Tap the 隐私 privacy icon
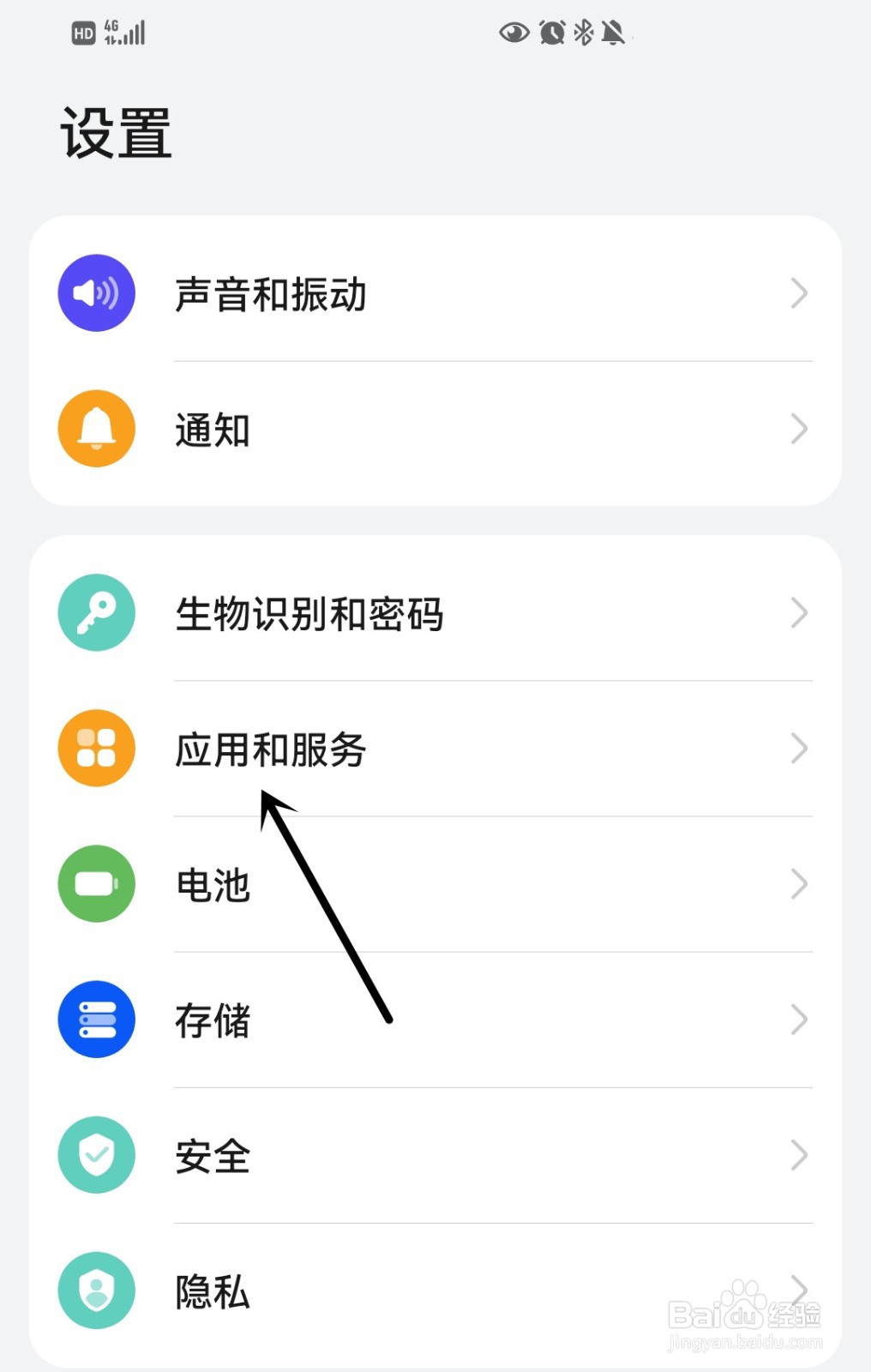 [x=95, y=1291]
